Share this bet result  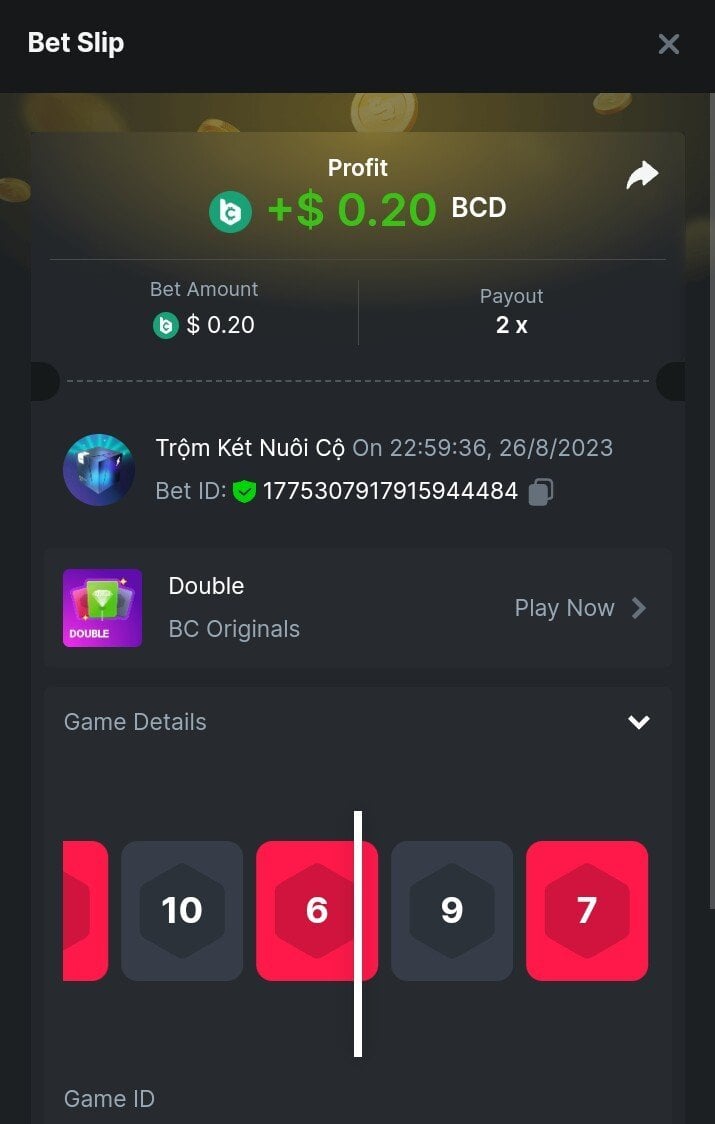click(642, 176)
